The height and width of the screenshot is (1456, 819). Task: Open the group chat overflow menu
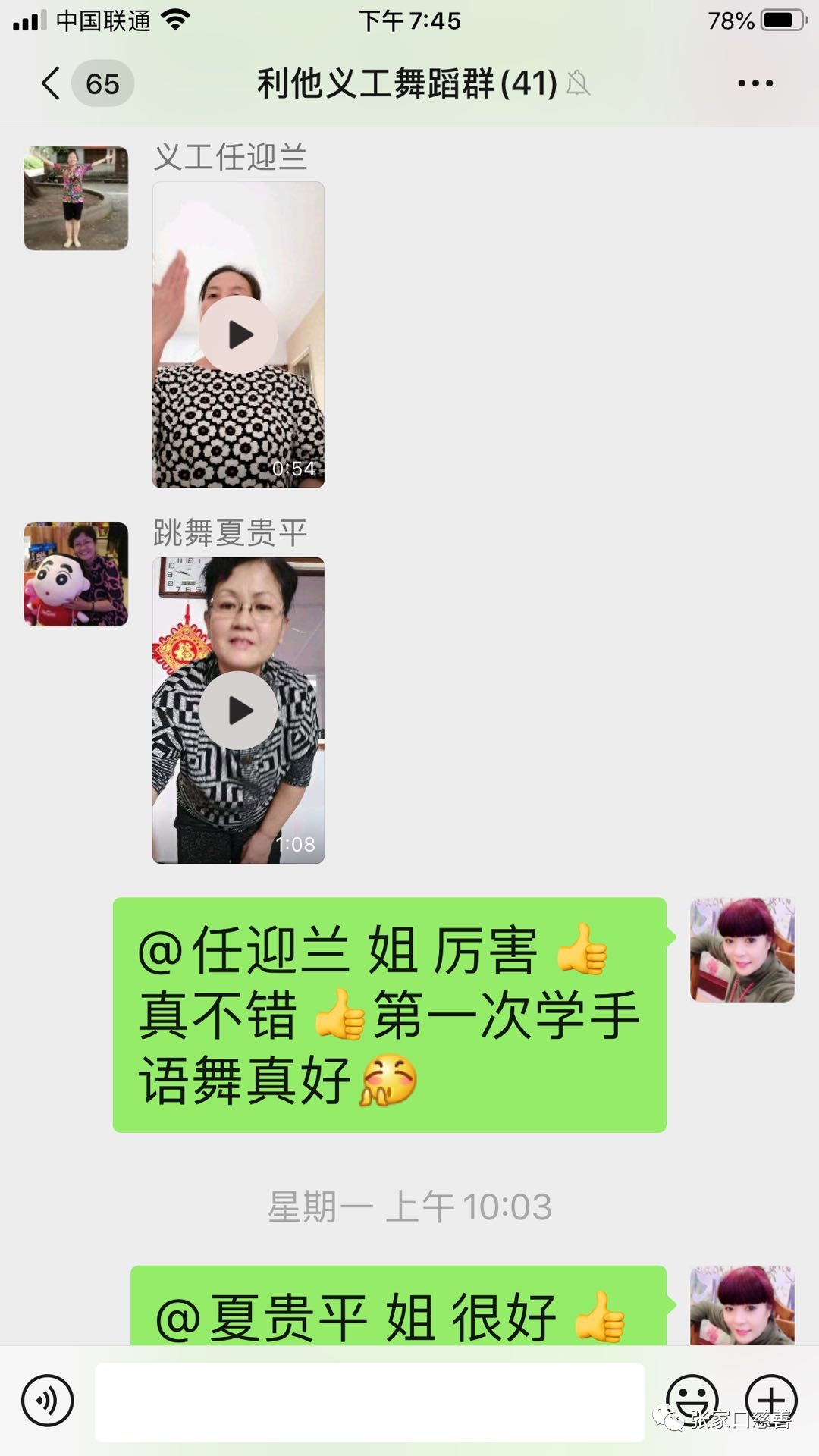point(755,83)
